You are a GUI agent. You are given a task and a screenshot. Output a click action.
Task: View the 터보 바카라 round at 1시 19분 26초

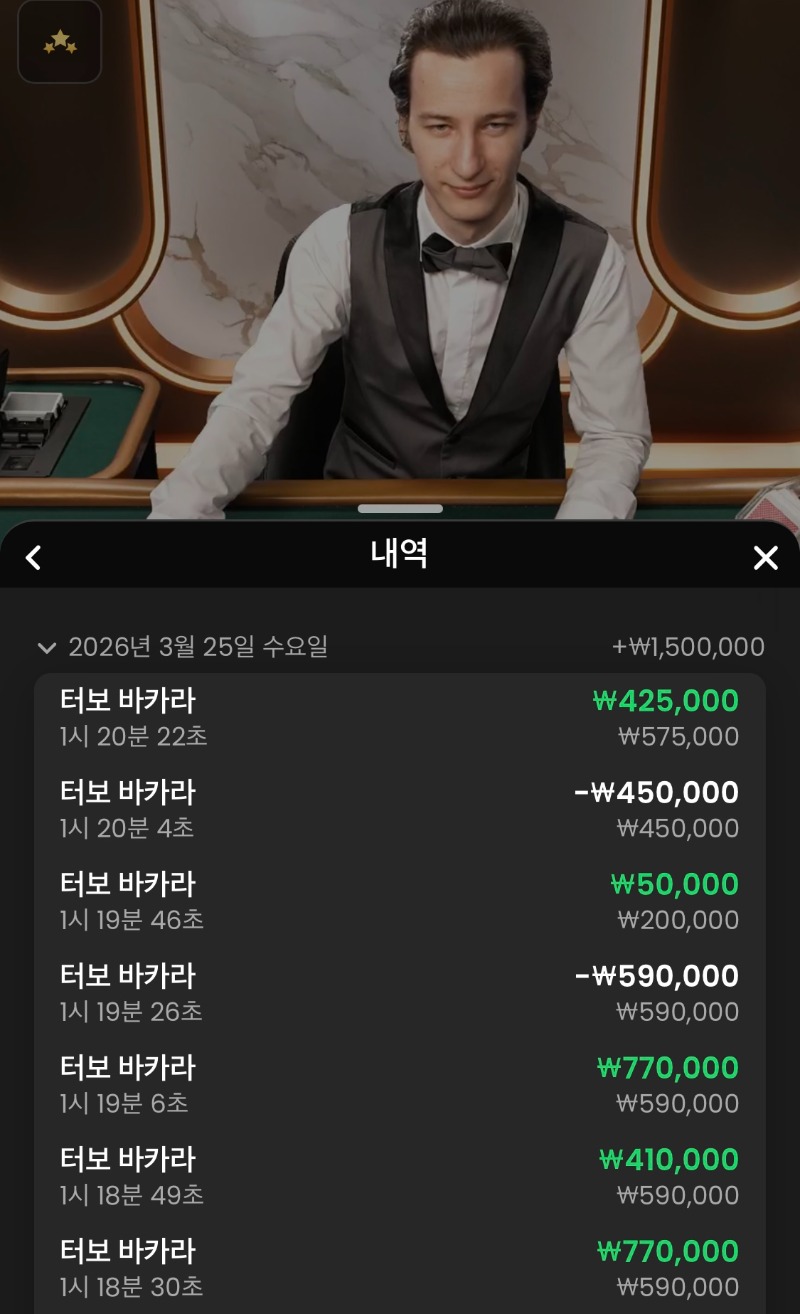(x=400, y=994)
